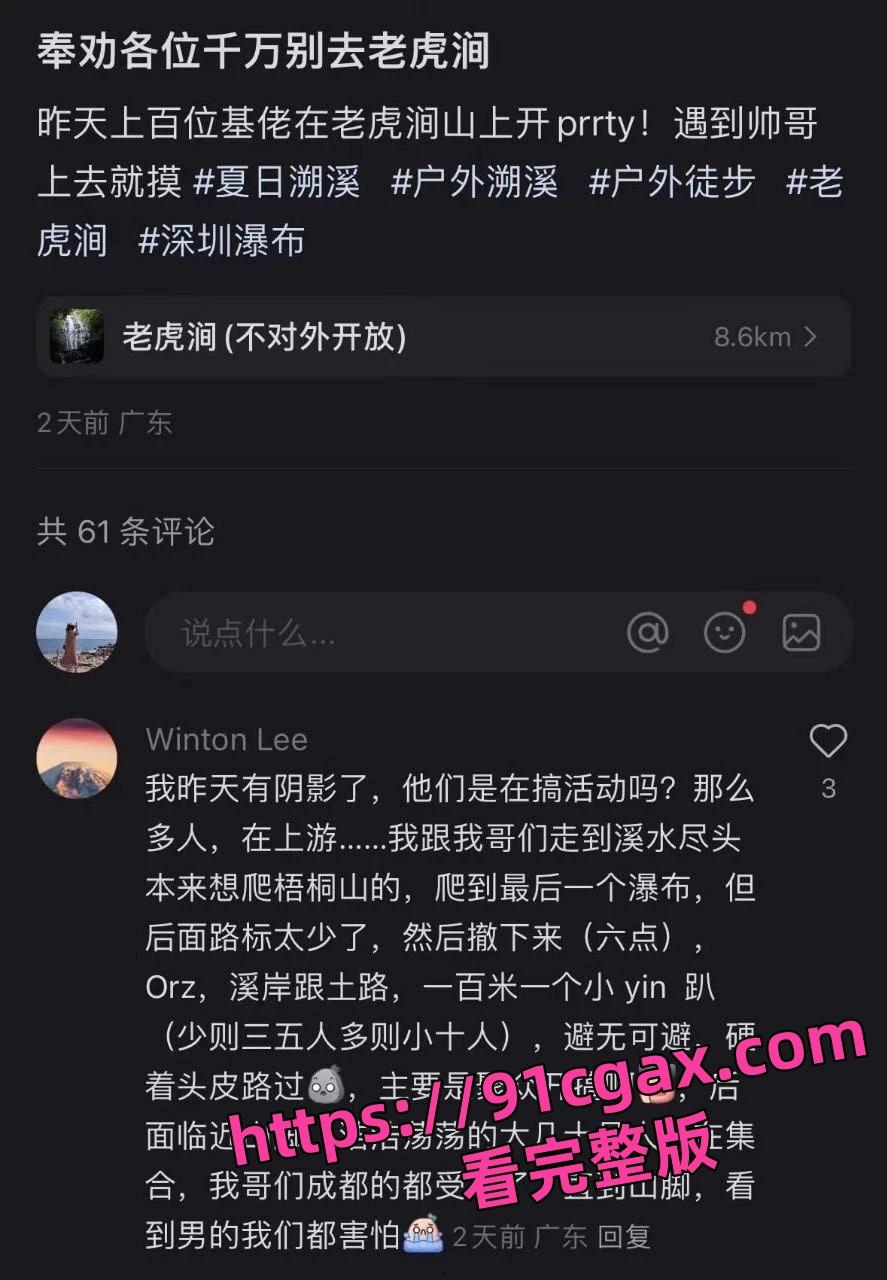
Task: Click your own avatar beside the comment box
Action: tap(77, 632)
